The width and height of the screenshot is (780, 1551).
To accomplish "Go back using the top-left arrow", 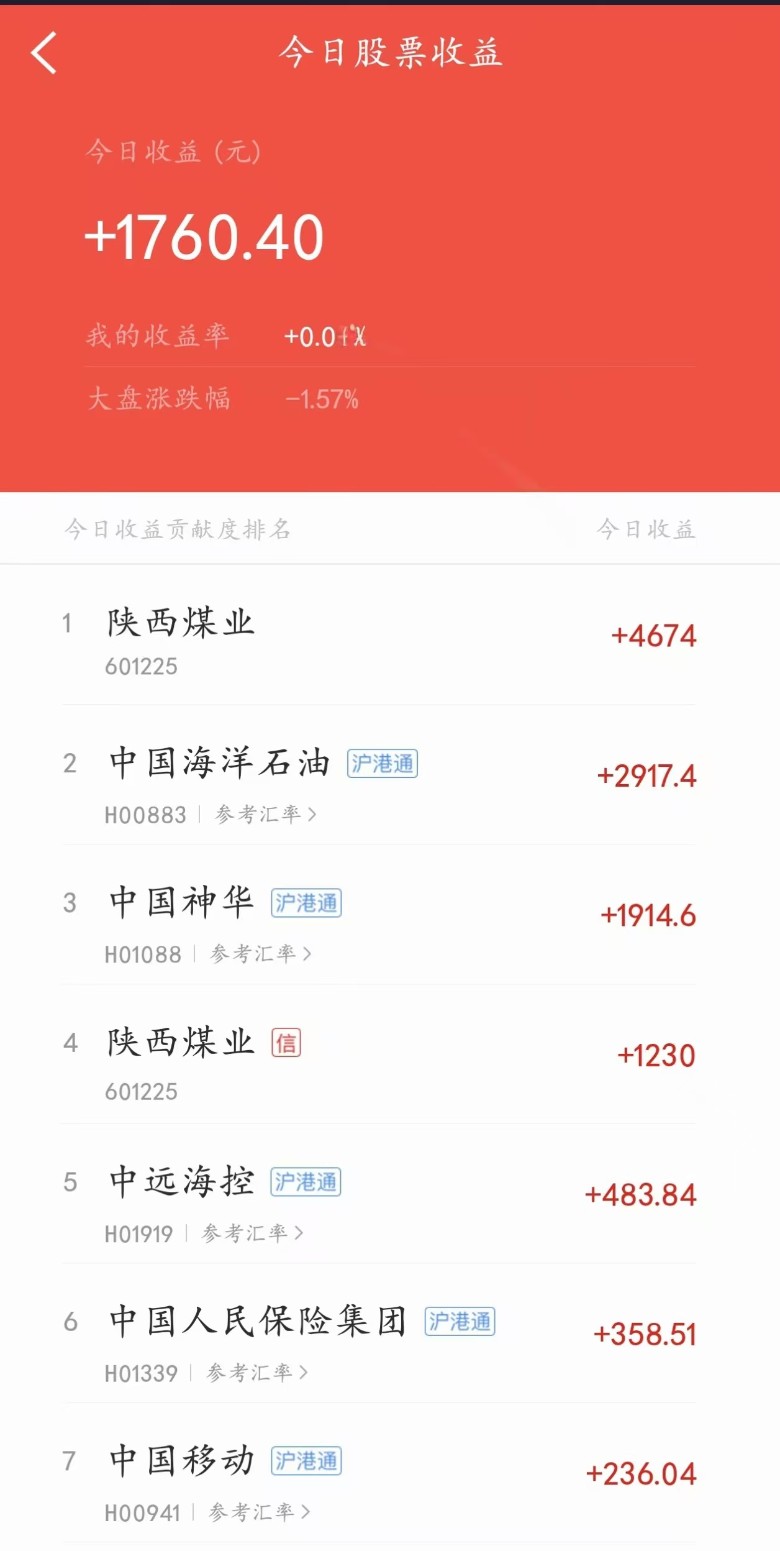I will [44, 53].
